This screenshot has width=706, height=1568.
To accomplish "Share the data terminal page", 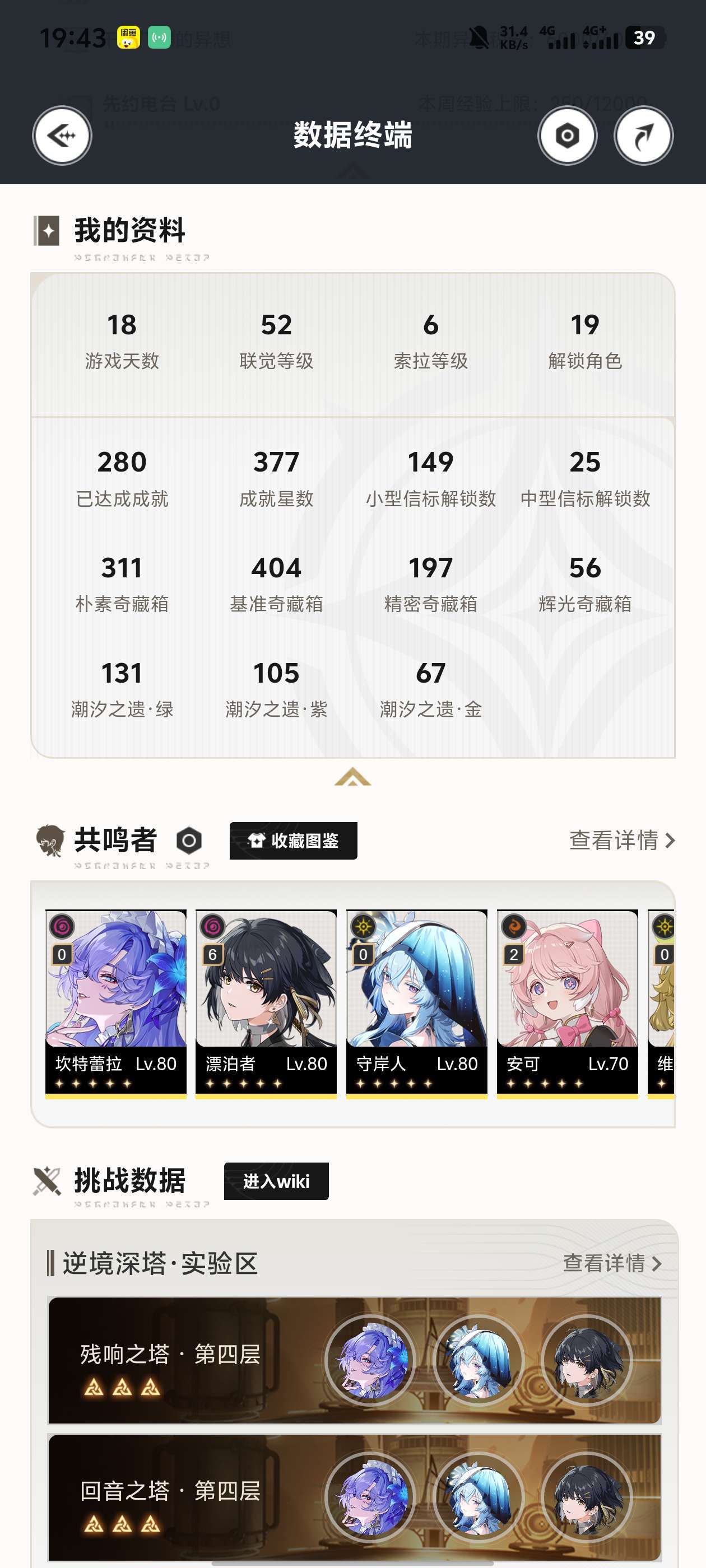I will point(643,135).
